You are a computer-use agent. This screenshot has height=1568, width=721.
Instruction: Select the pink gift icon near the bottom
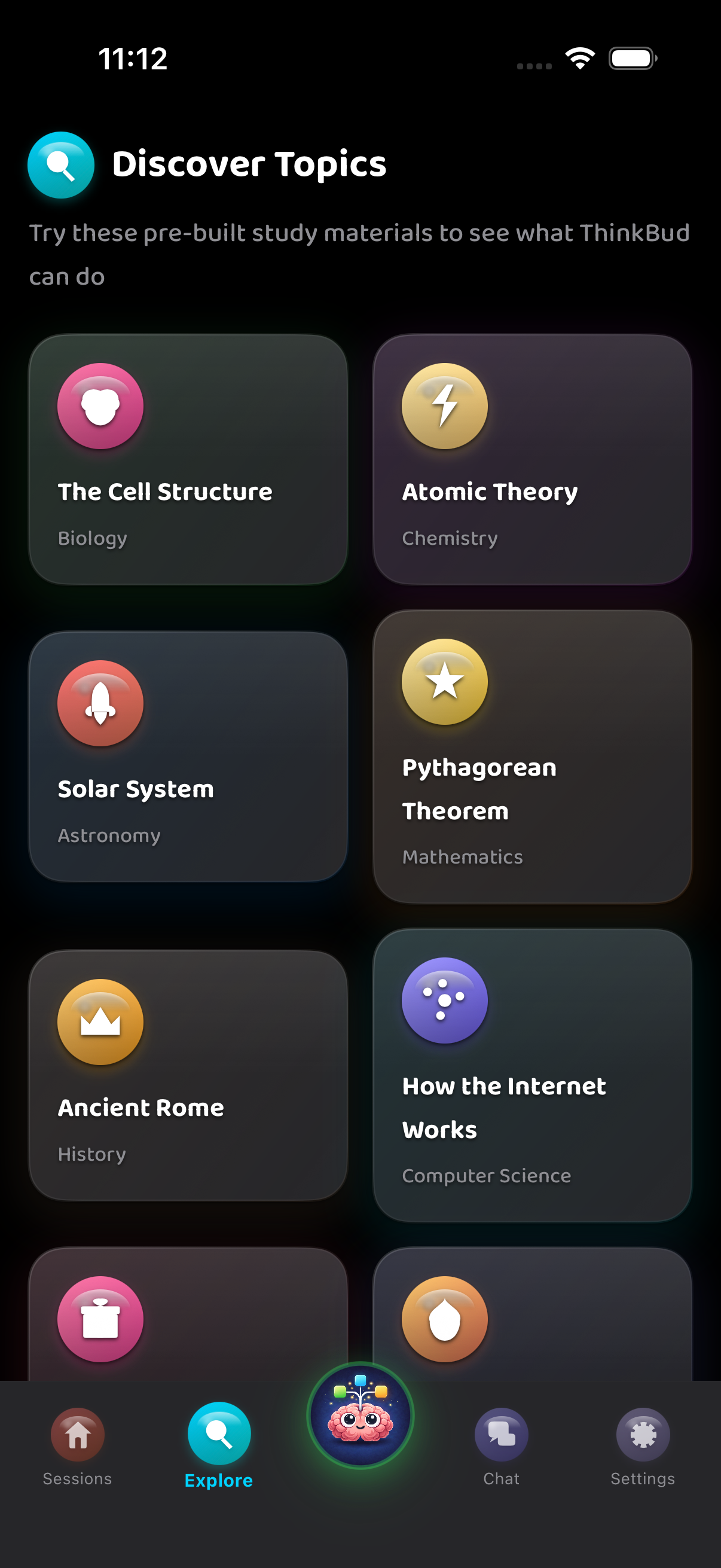coord(100,1319)
